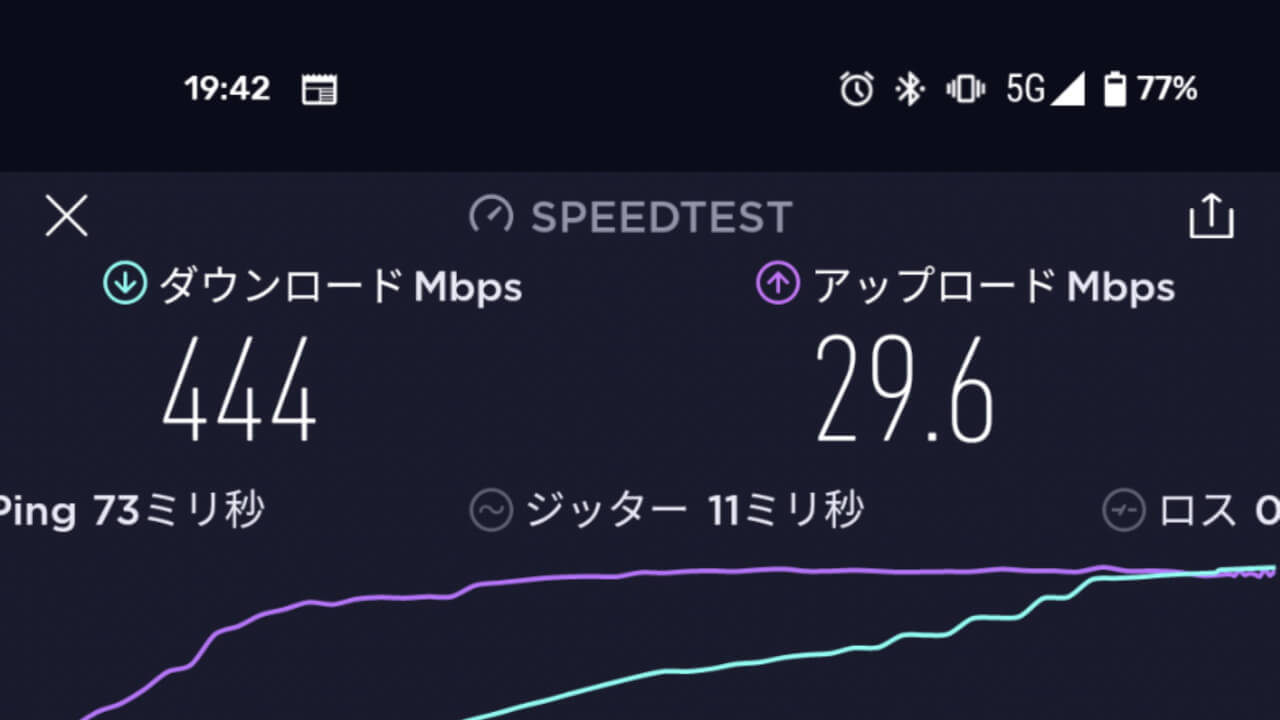Share the speed test result
Image resolution: width=1280 pixels, height=720 pixels.
click(1211, 217)
